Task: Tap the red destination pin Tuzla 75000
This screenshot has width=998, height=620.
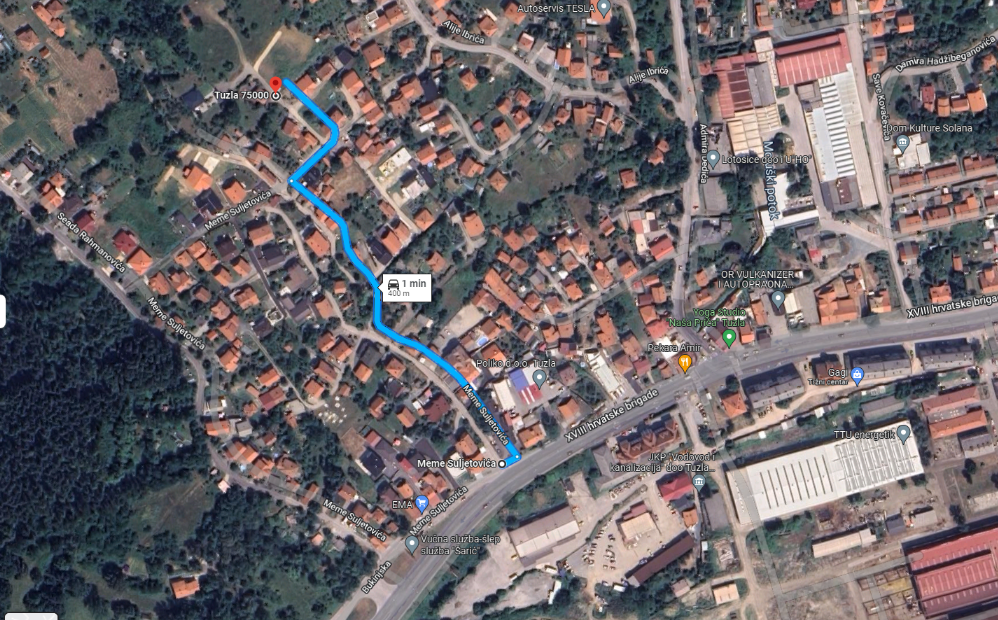Action: click(275, 83)
